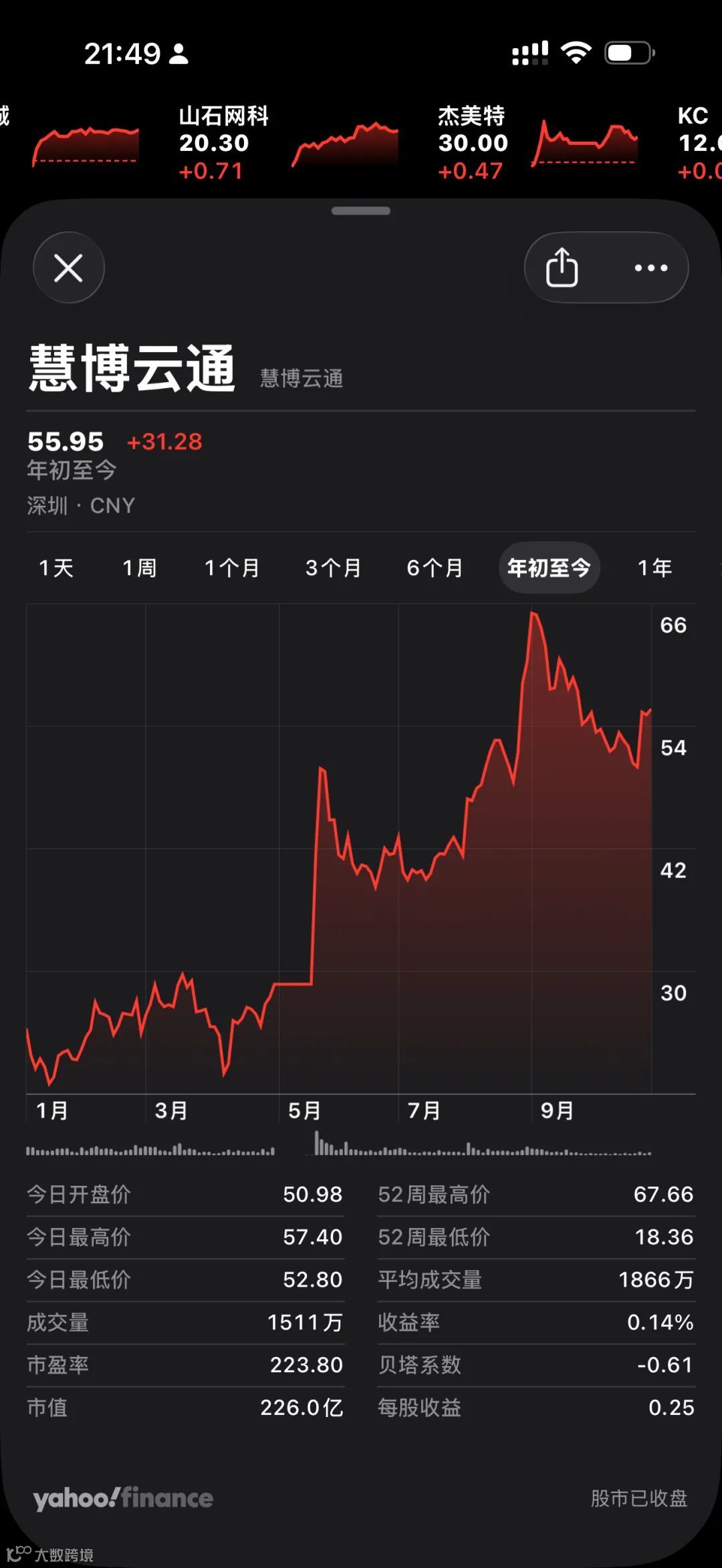722x1568 pixels.
Task: Show the 1个月 price chart
Action: 231,568
